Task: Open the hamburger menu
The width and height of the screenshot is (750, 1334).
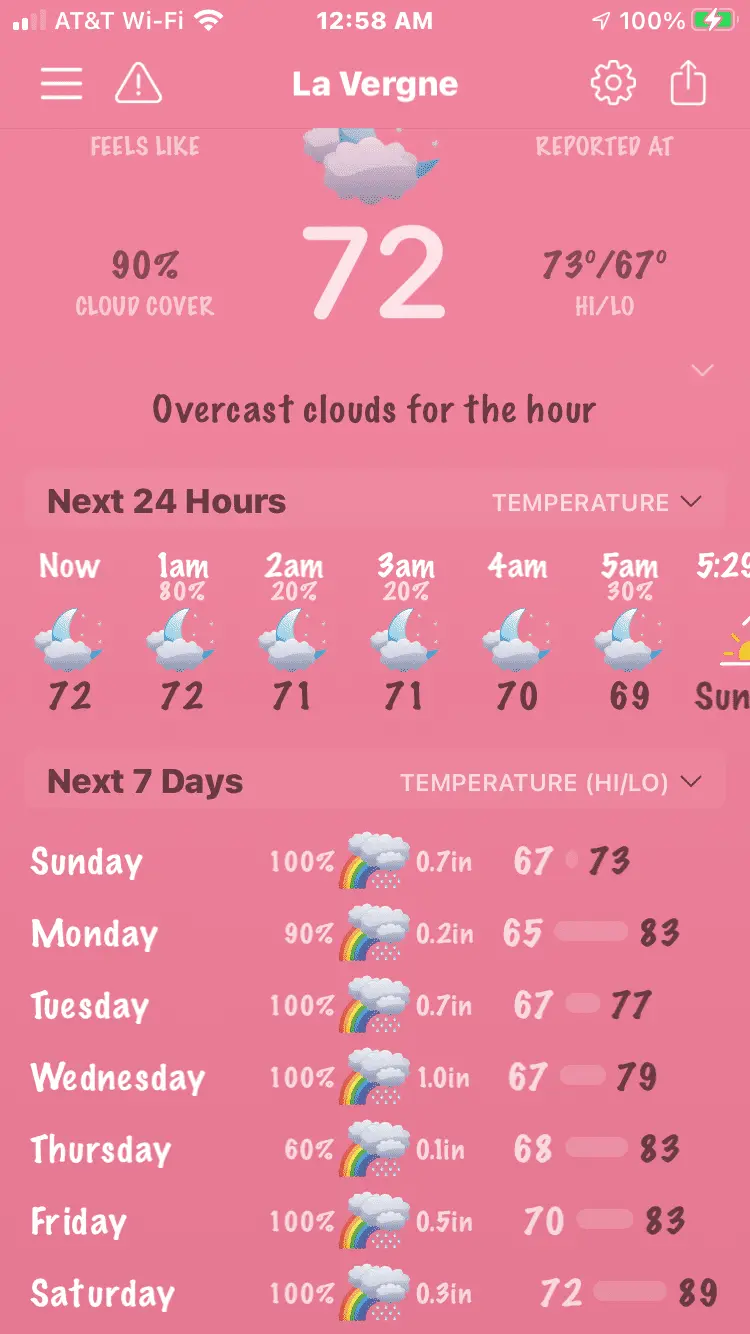Action: coord(61,84)
